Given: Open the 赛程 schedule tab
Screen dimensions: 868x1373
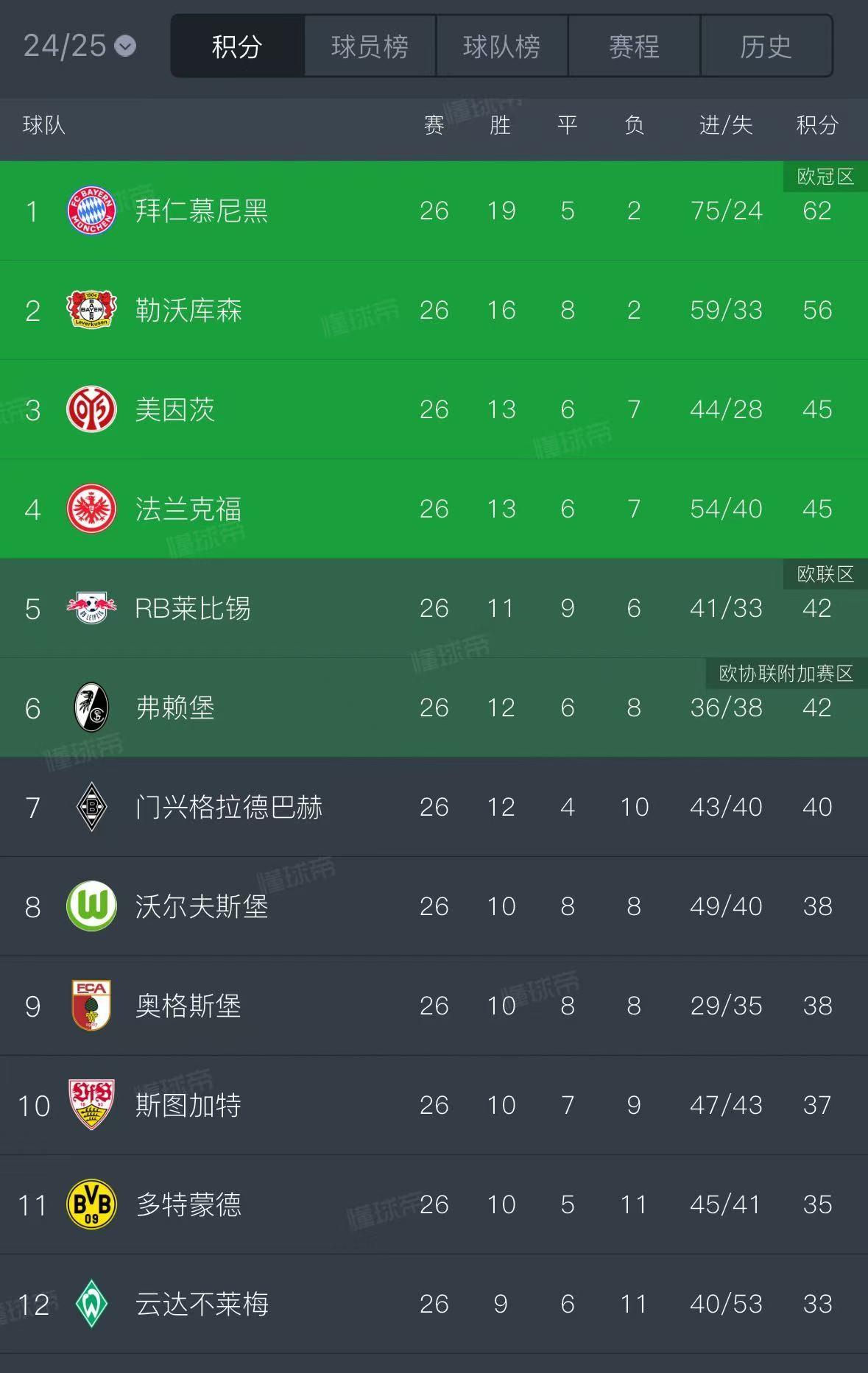Looking at the screenshot, I should (634, 46).
